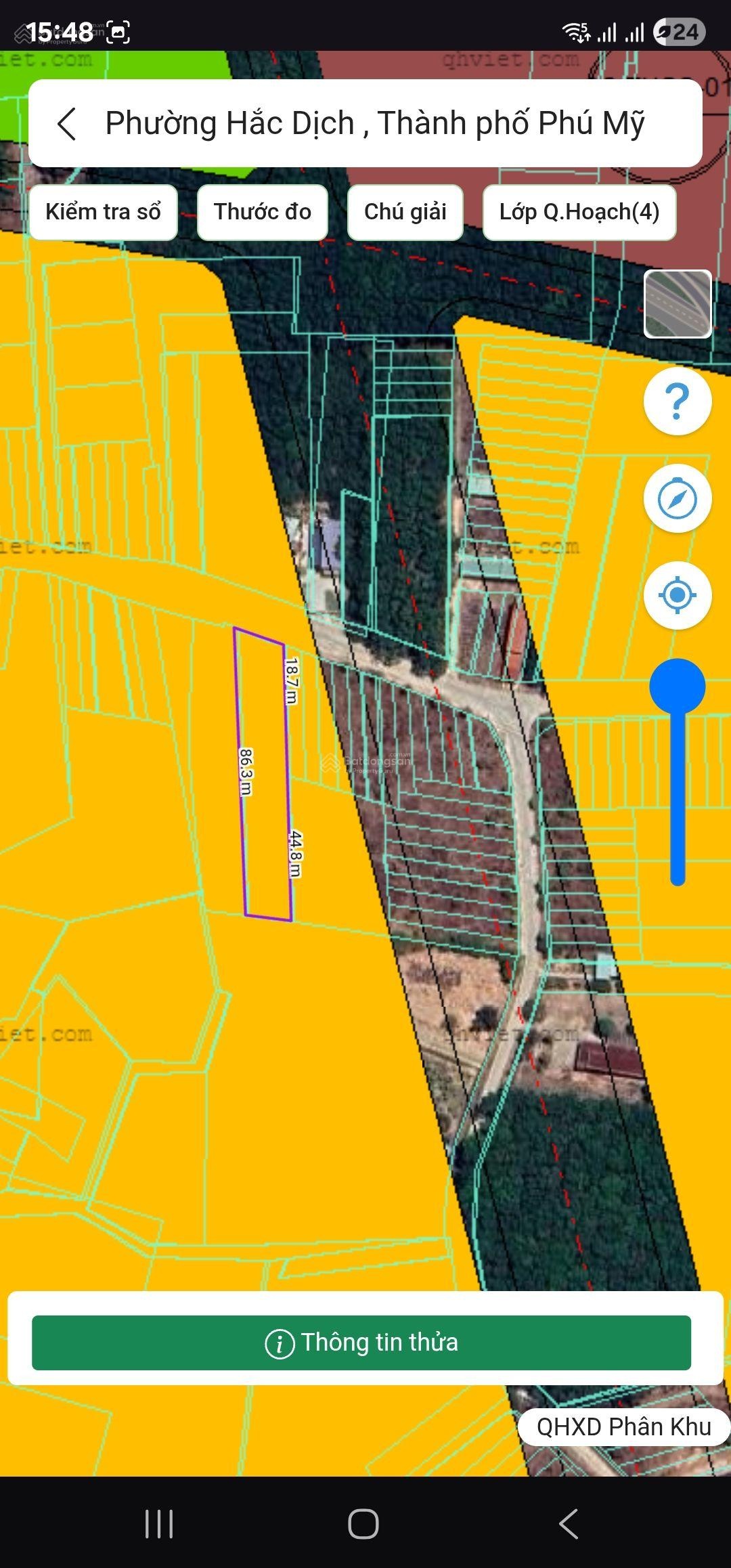Show the Chú giải legend

pos(405,212)
